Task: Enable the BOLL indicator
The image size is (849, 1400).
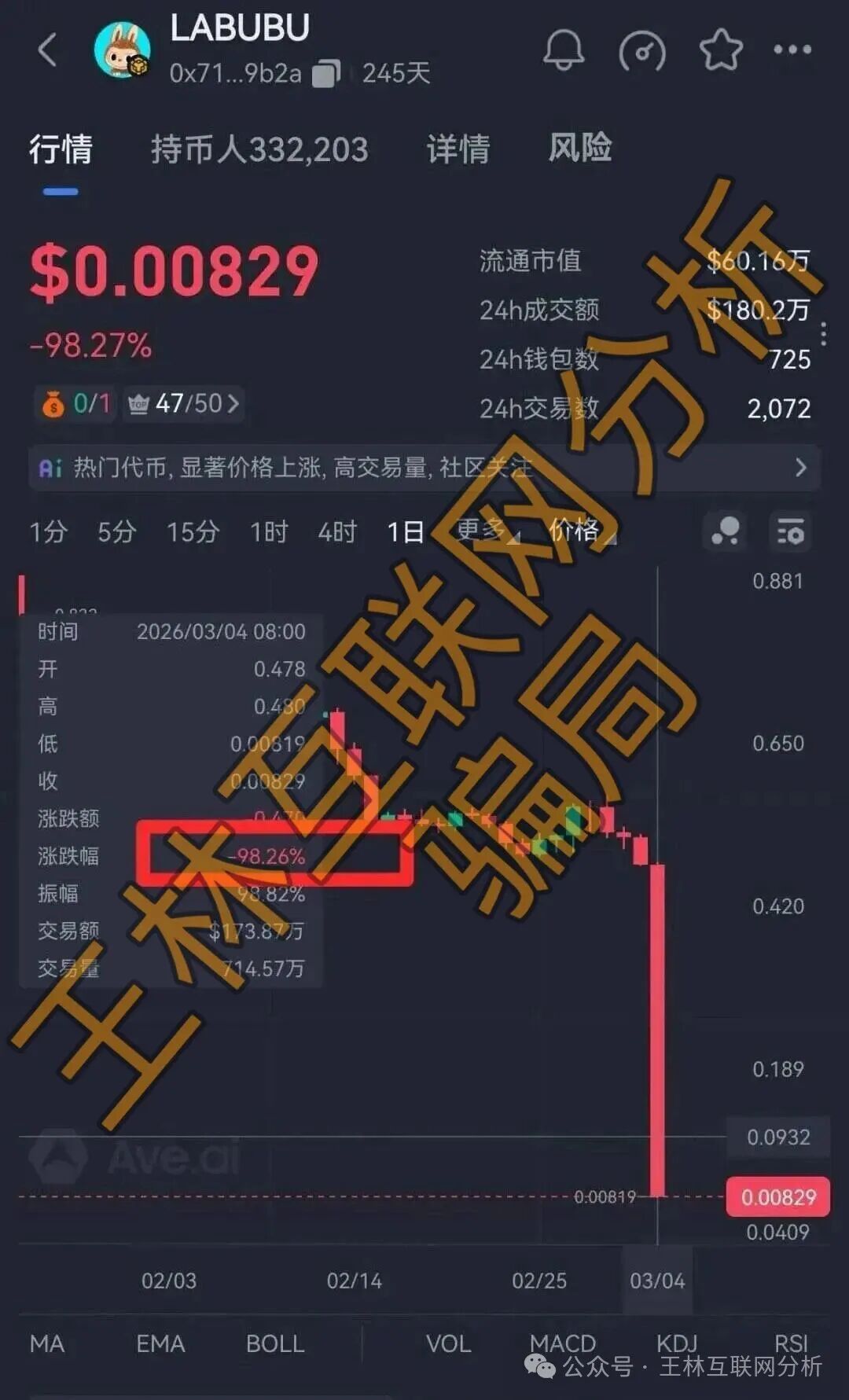Action: pyautogui.click(x=275, y=1343)
